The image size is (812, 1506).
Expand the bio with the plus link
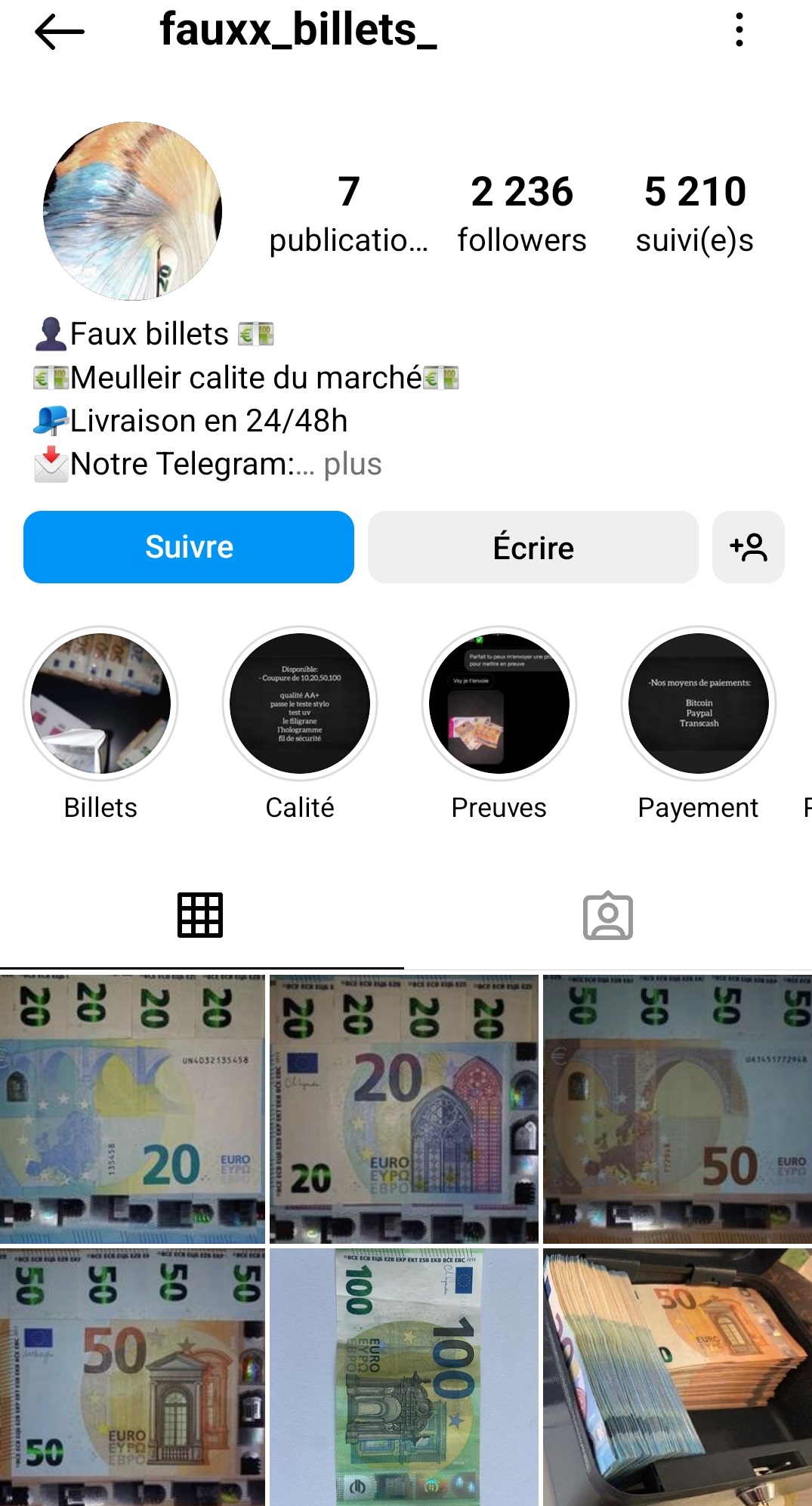pyautogui.click(x=352, y=464)
